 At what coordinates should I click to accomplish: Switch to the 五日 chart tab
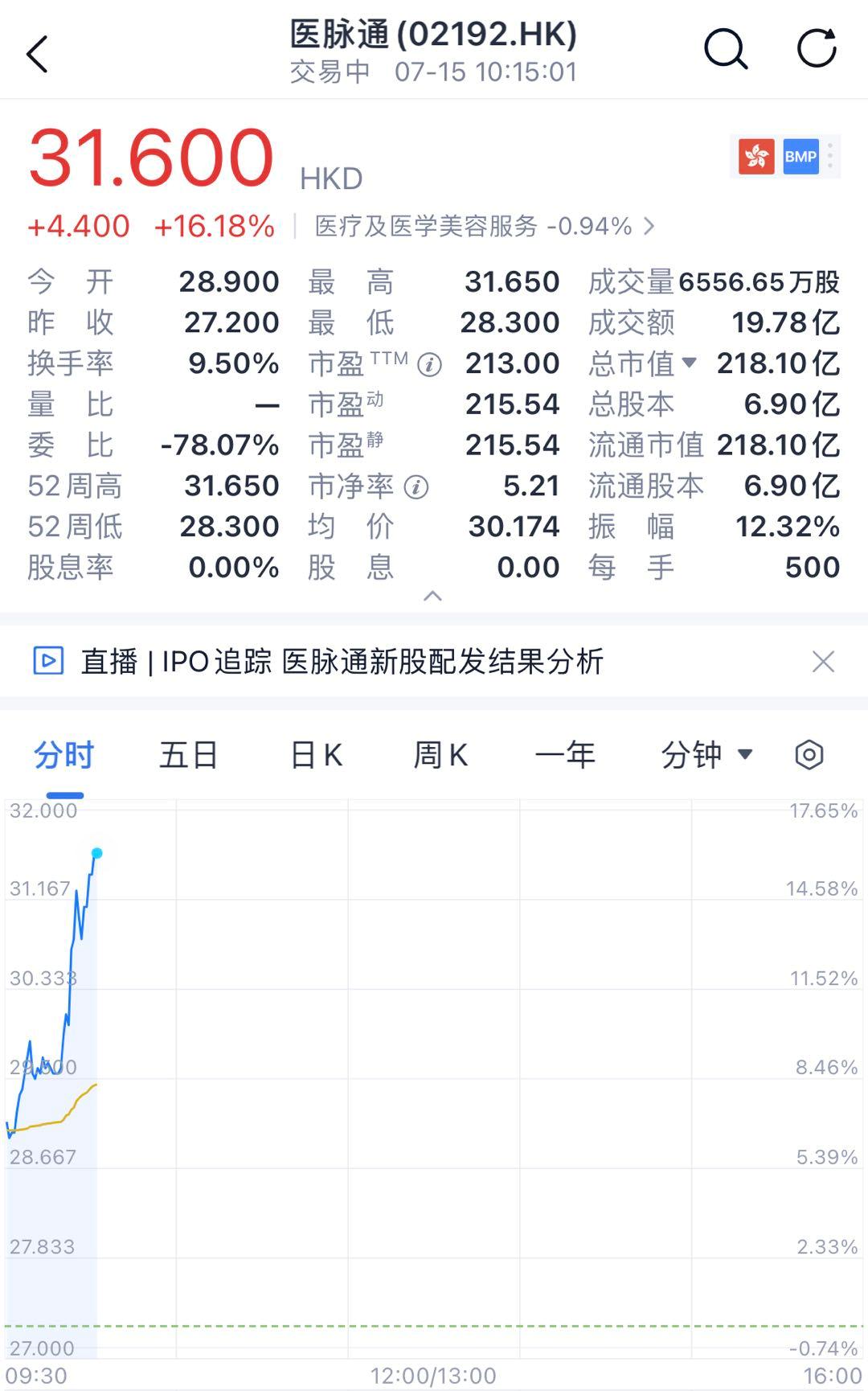click(189, 755)
